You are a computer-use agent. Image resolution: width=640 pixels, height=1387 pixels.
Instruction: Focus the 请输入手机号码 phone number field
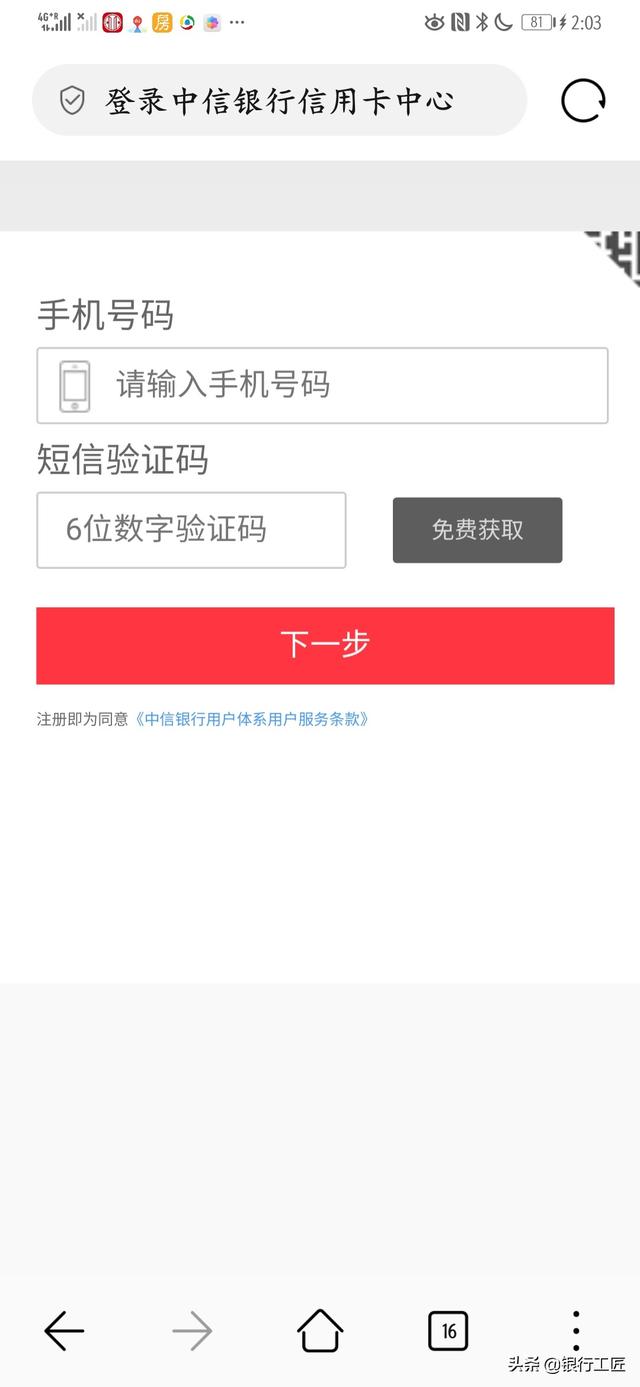(x=340, y=385)
